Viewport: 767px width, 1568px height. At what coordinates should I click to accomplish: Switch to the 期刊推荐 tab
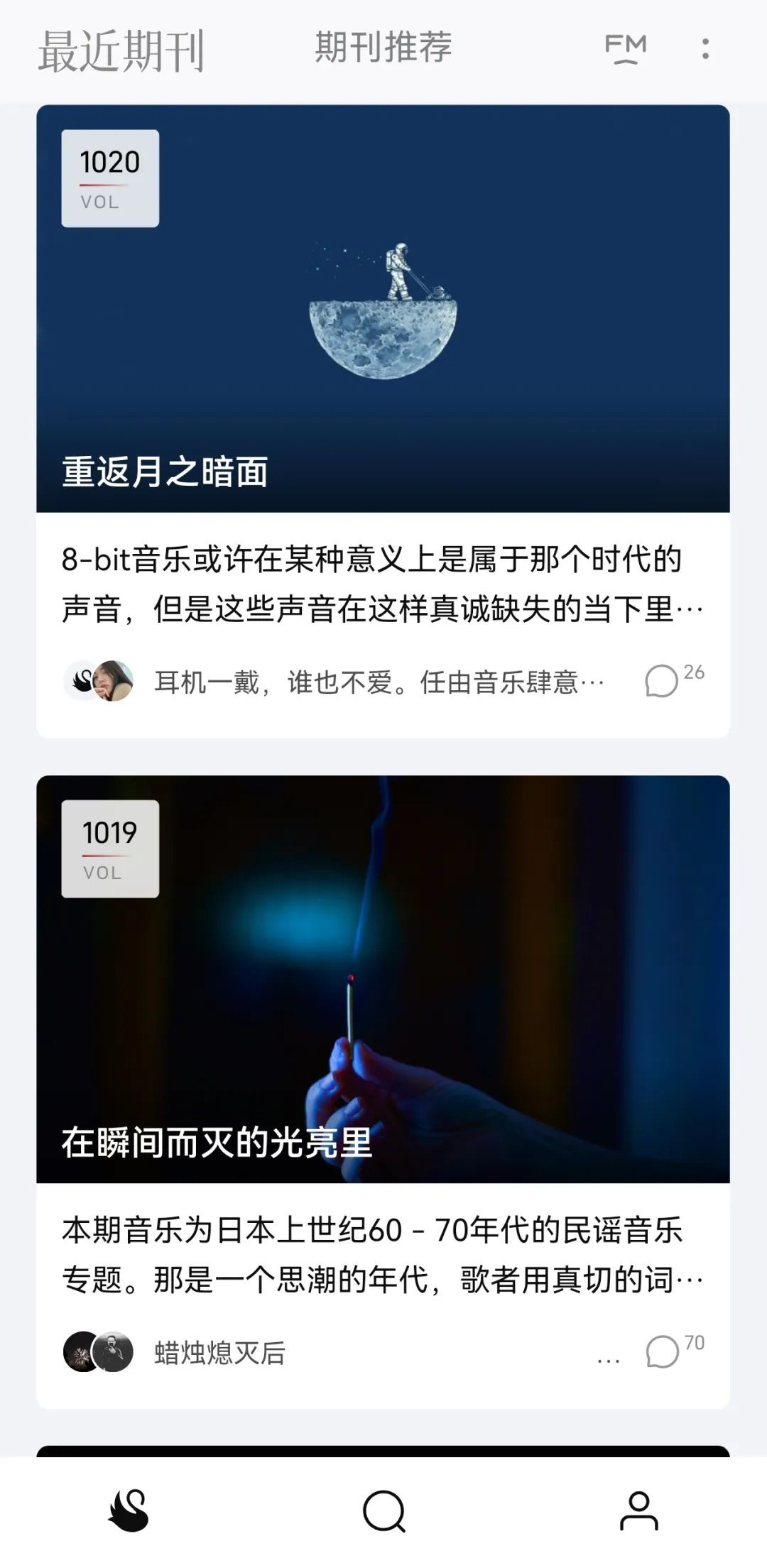point(383,48)
